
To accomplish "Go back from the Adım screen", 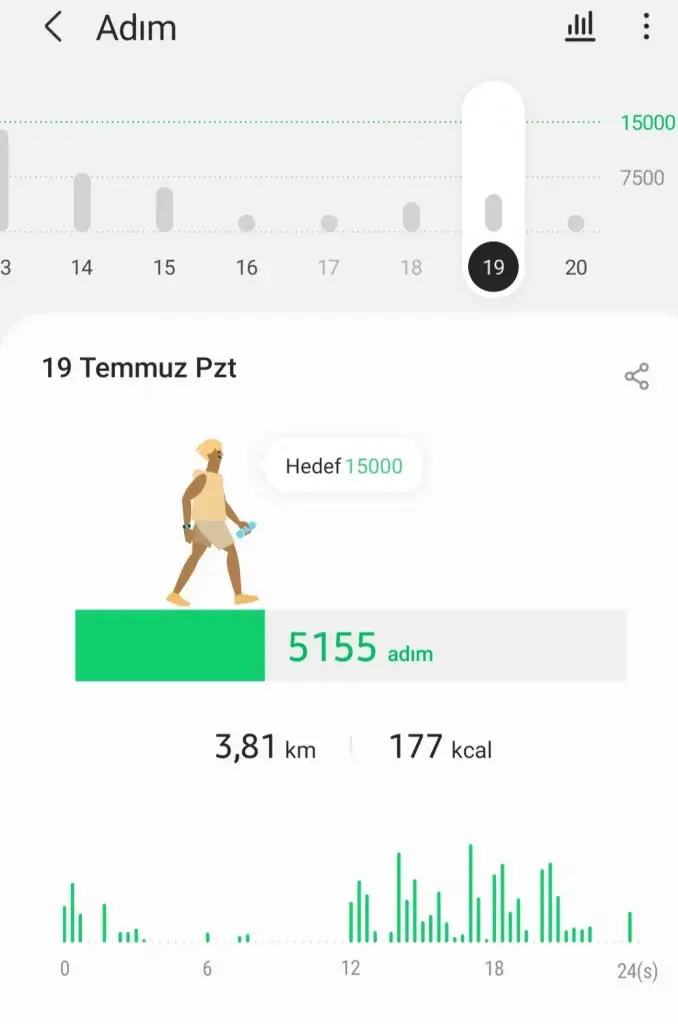I will 53,28.
